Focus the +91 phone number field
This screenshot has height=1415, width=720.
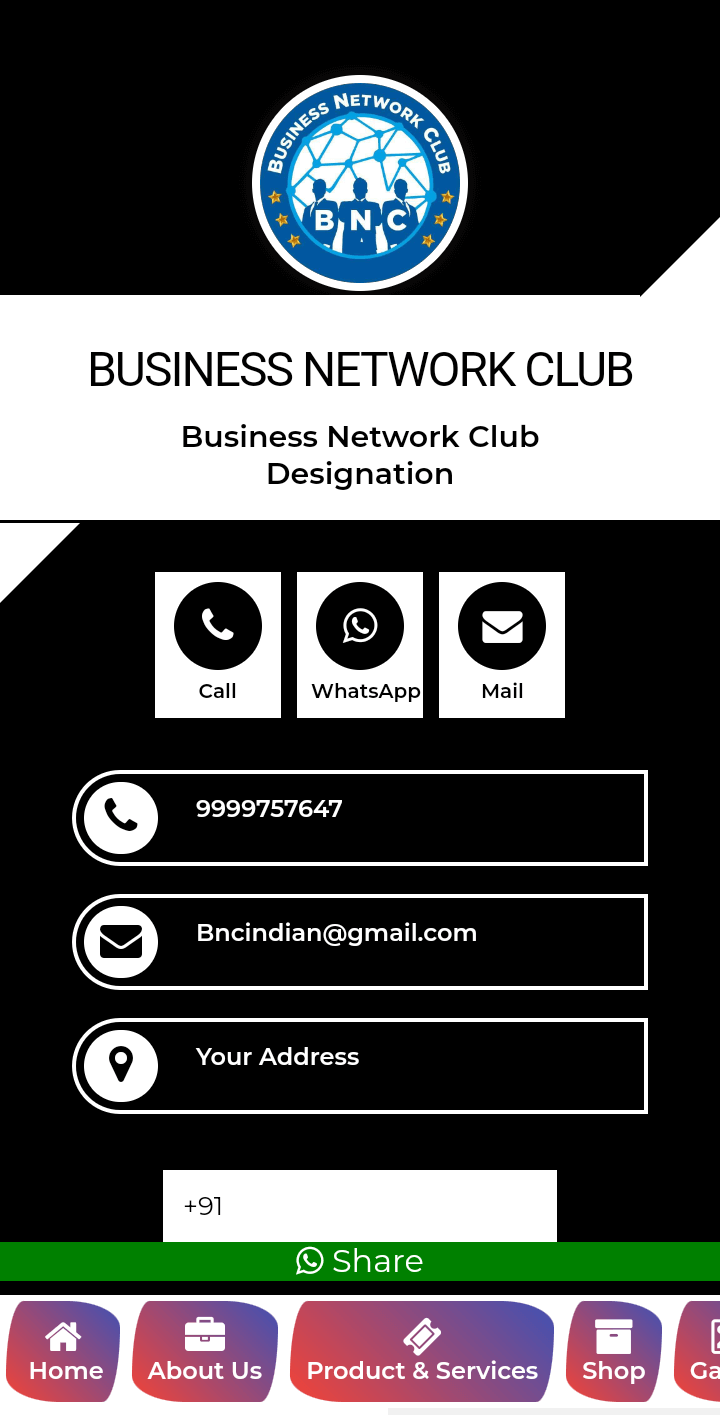[x=360, y=1206]
